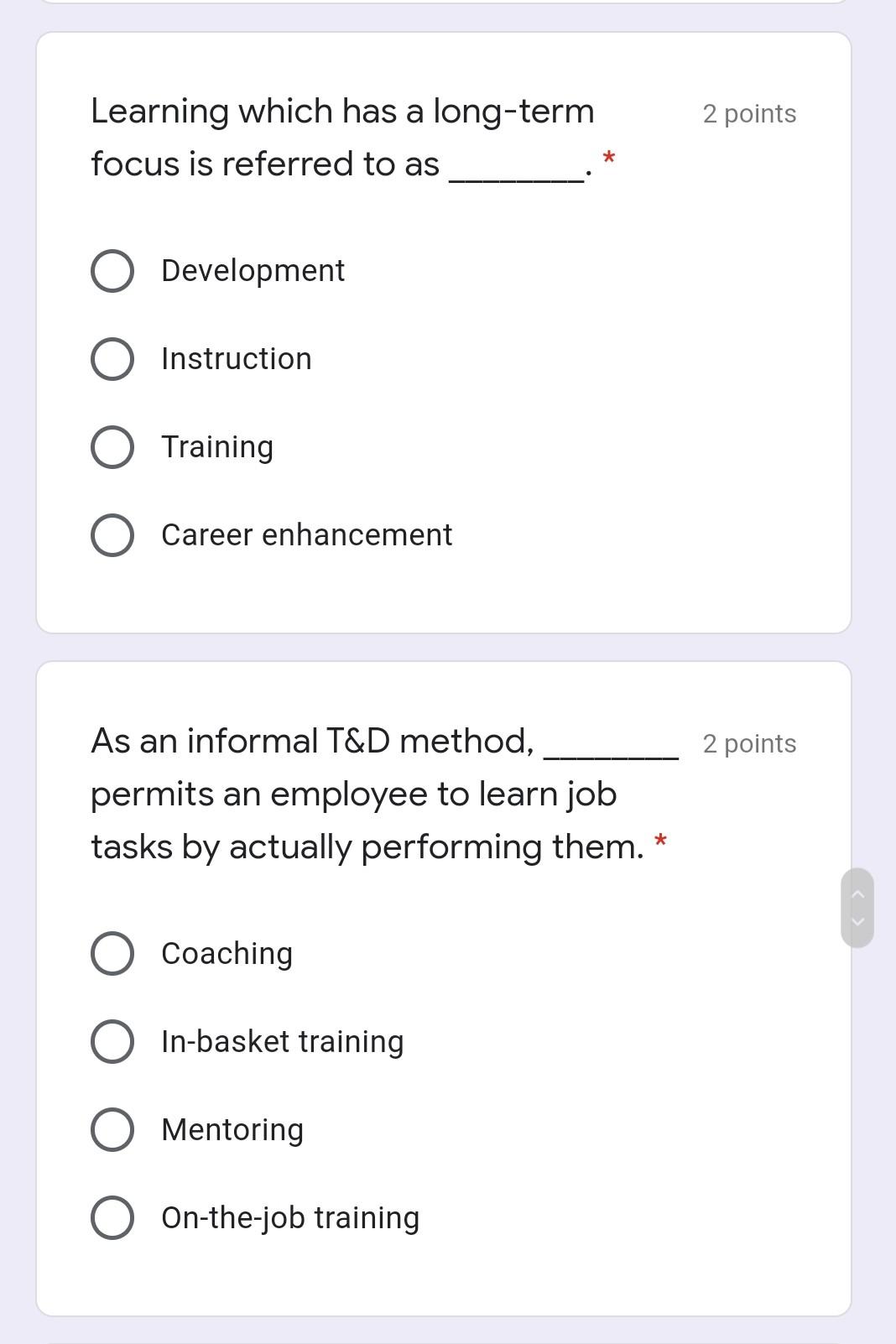Click the 2 points label on question two

point(748,743)
